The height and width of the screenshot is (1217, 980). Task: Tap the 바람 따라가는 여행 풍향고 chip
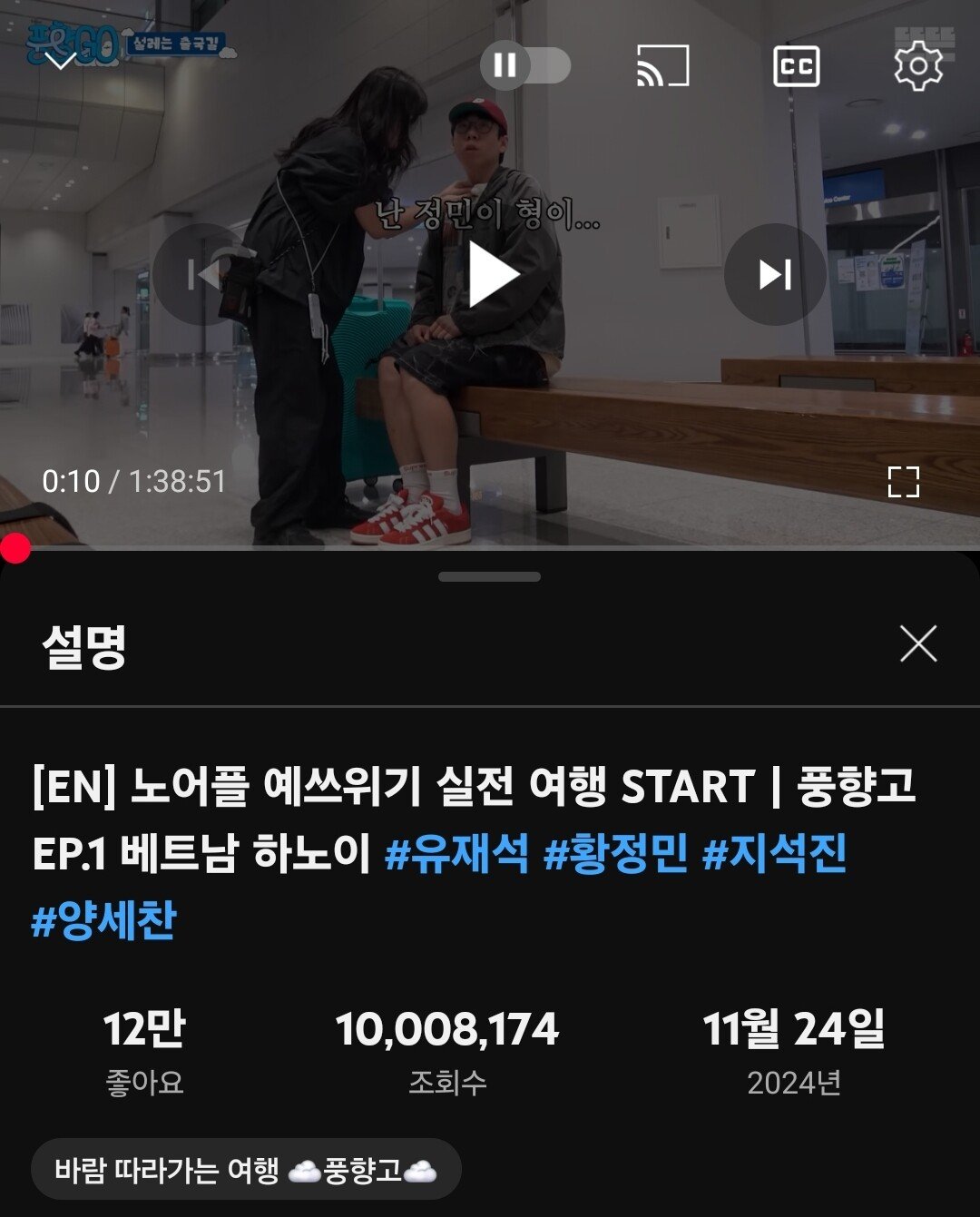point(246,1170)
